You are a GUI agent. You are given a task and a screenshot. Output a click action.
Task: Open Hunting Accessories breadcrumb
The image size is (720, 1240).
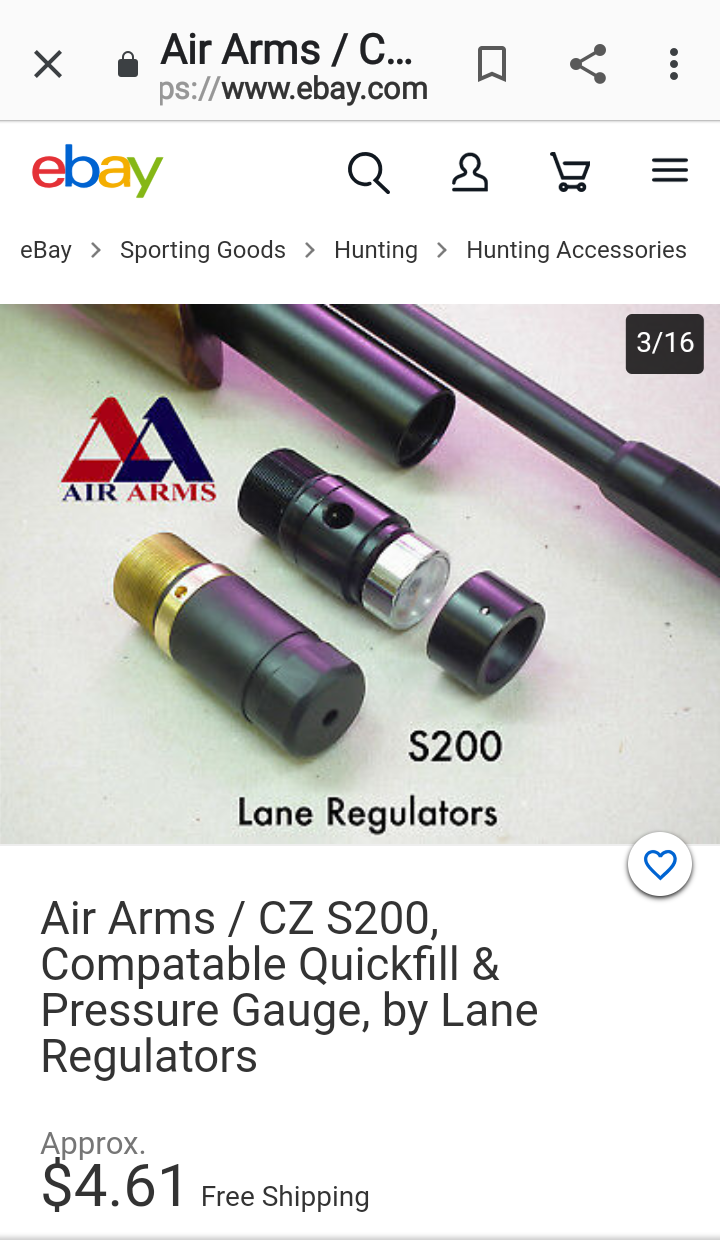(576, 250)
